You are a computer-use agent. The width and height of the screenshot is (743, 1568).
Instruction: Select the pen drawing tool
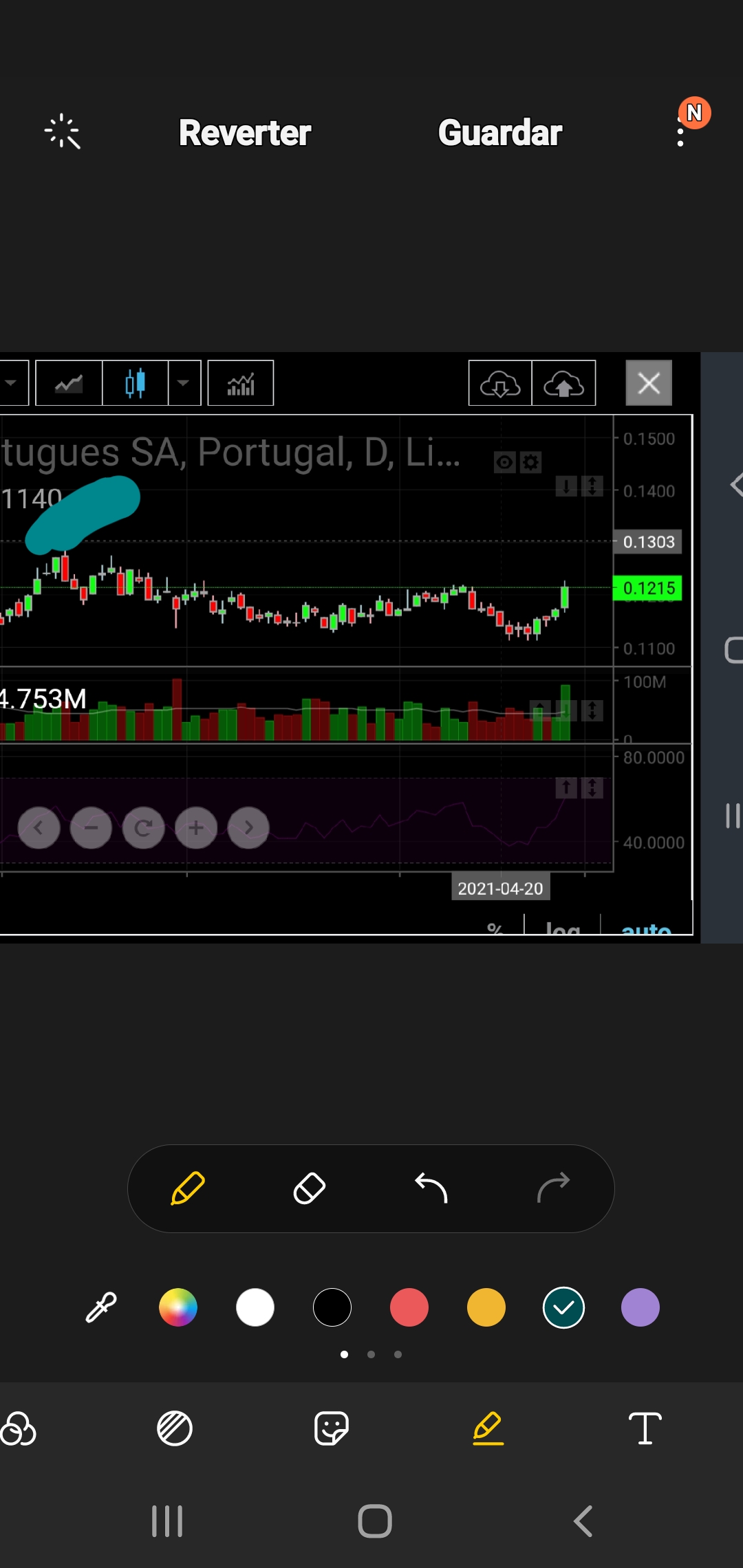[x=188, y=1188]
